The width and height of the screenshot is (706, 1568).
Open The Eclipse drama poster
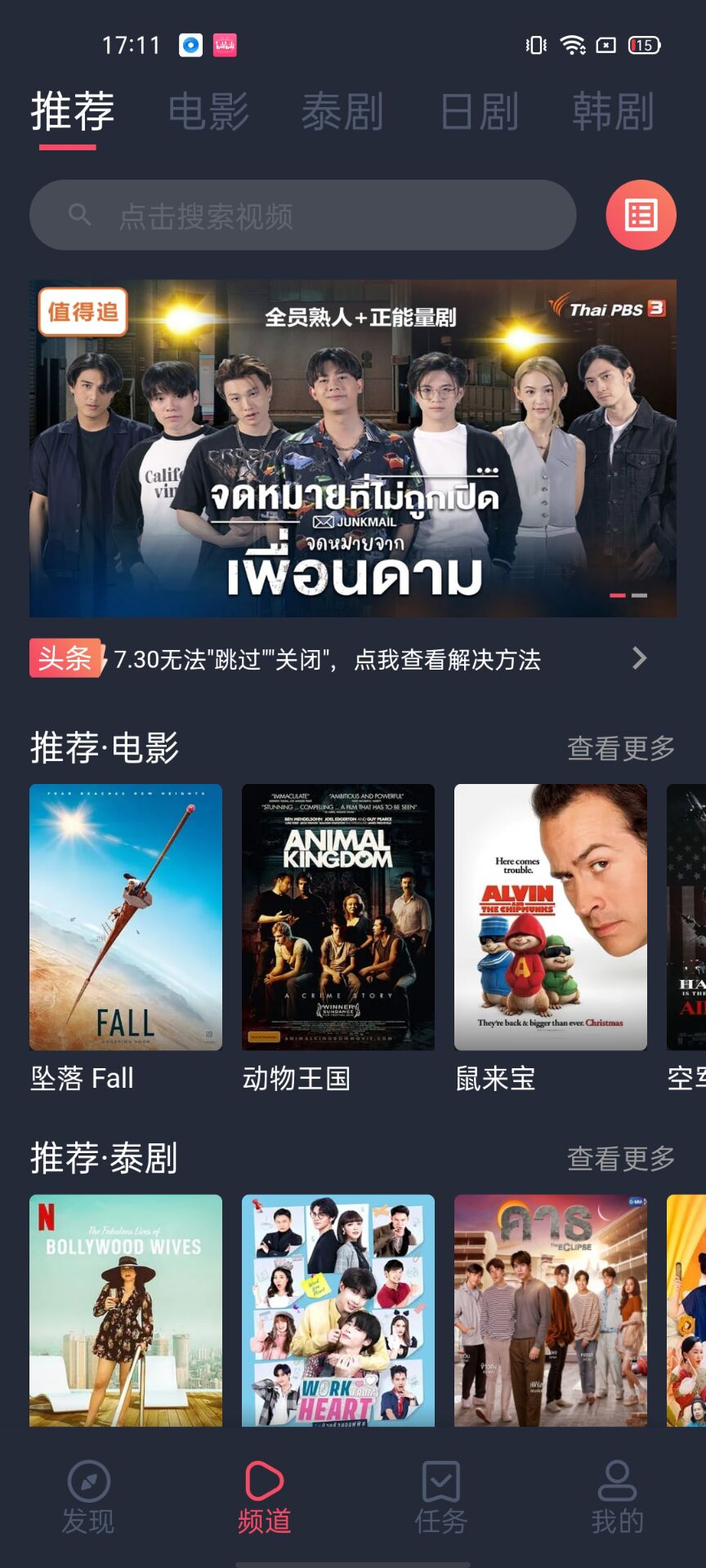(551, 1310)
